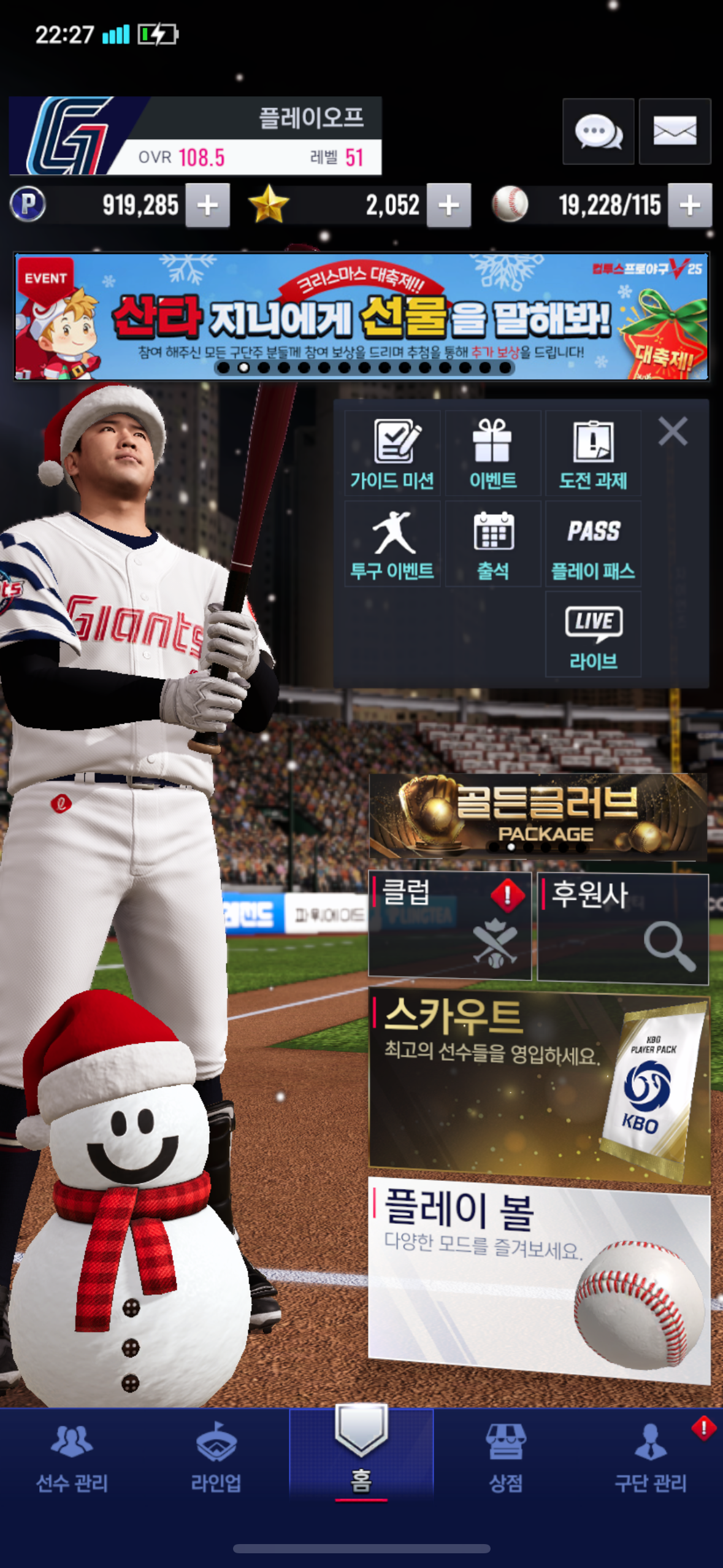Open the Santa Genie event banner

click(361, 316)
